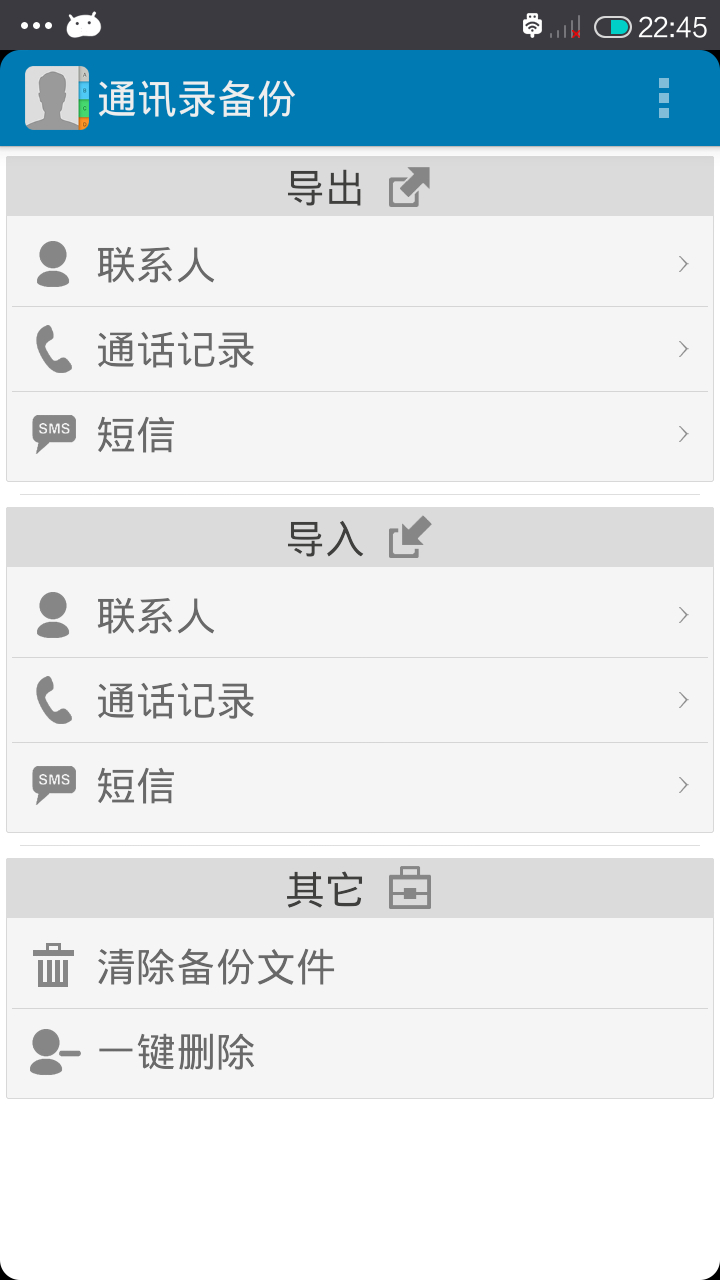
Task: Tap the SMS bubble icon in the export section
Action: pyautogui.click(x=54, y=430)
